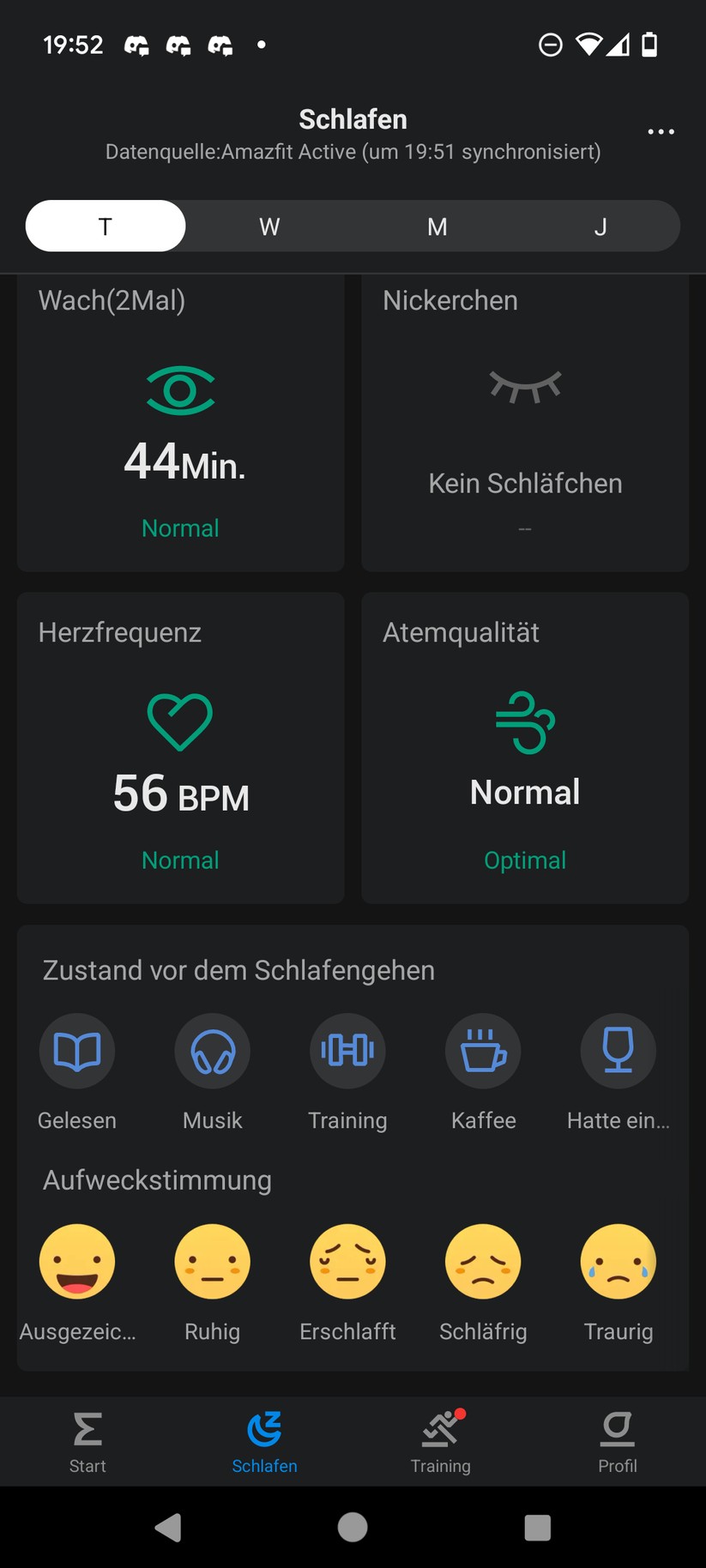Select the wine glass 'Hatte ein...' state
This screenshot has height=1568, width=706.
click(618, 1051)
